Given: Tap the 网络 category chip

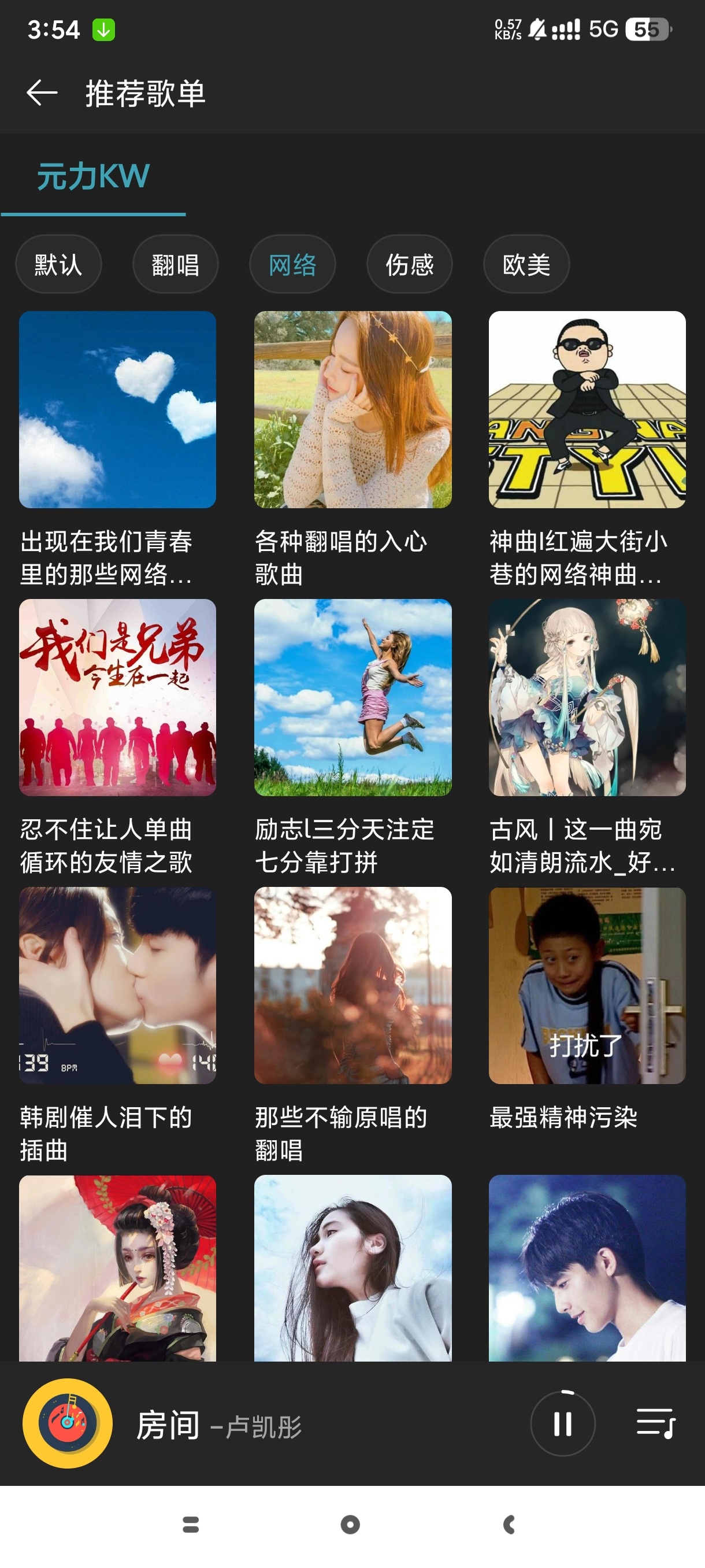Looking at the screenshot, I should tap(292, 264).
